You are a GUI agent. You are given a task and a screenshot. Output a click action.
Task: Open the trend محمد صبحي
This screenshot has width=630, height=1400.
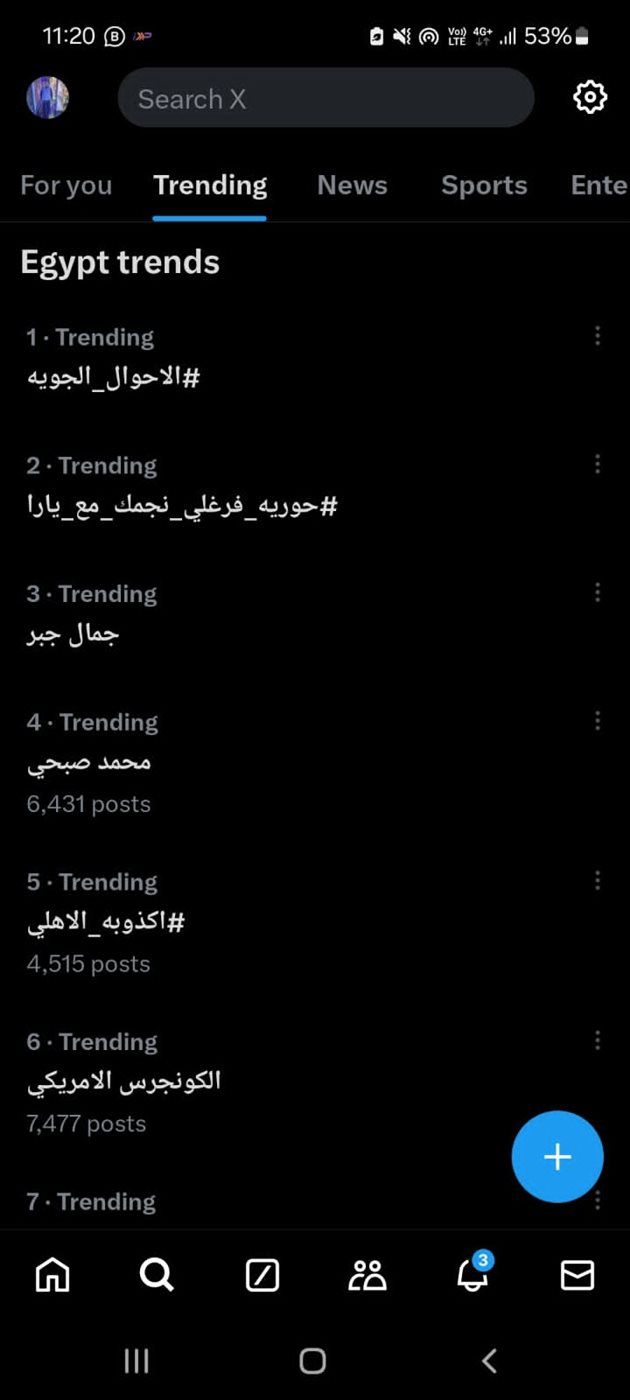click(89, 762)
